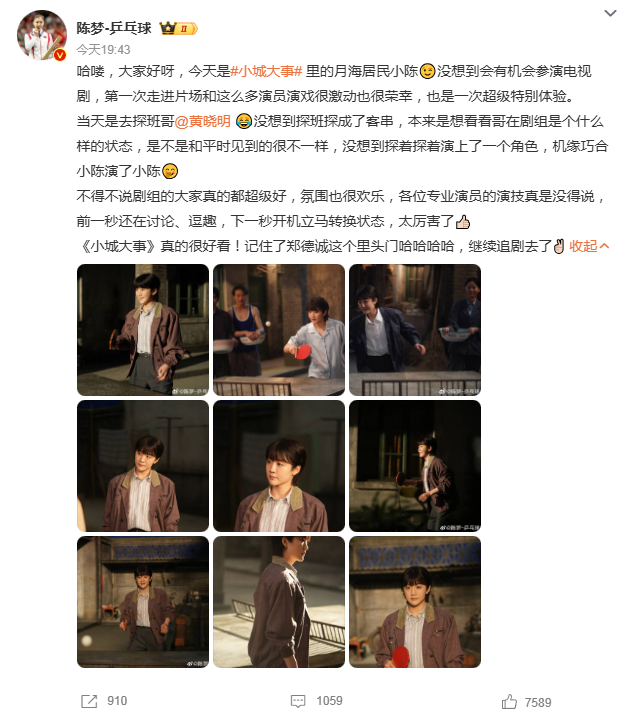The width and height of the screenshot is (633, 718).
Task: Open the comments with 1059 replies
Action: [x=316, y=701]
